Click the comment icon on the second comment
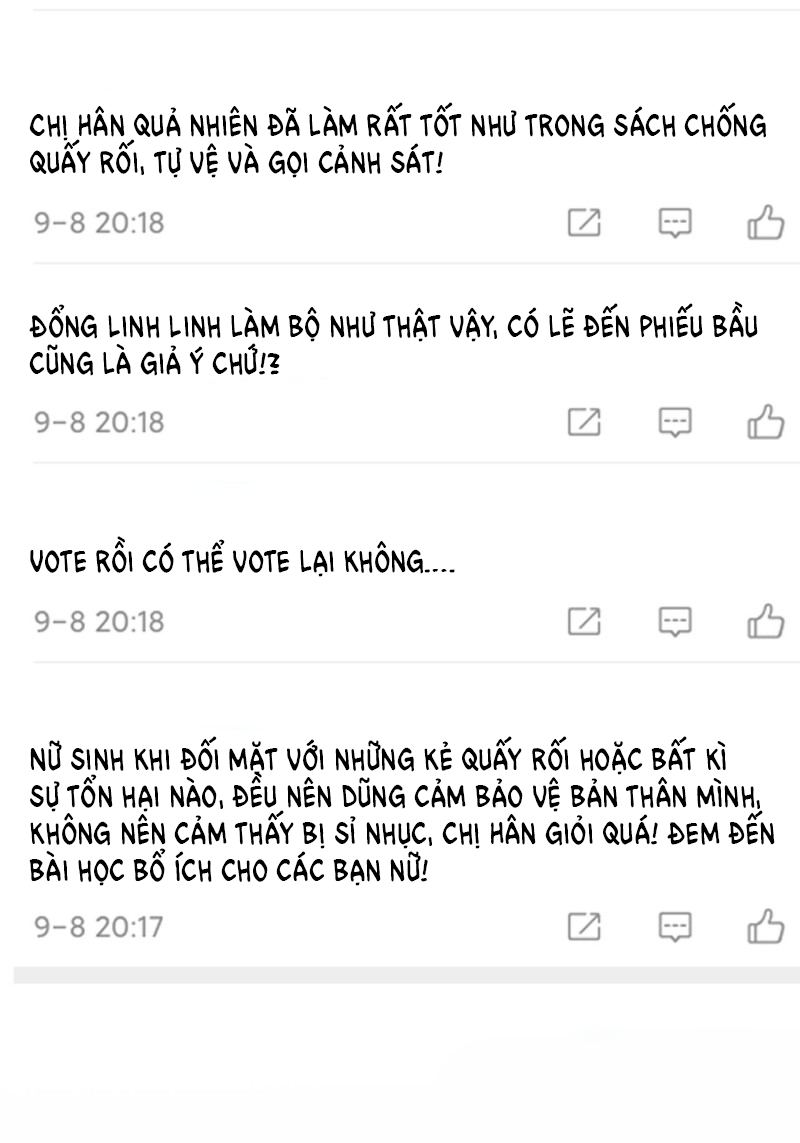 [x=677, y=422]
